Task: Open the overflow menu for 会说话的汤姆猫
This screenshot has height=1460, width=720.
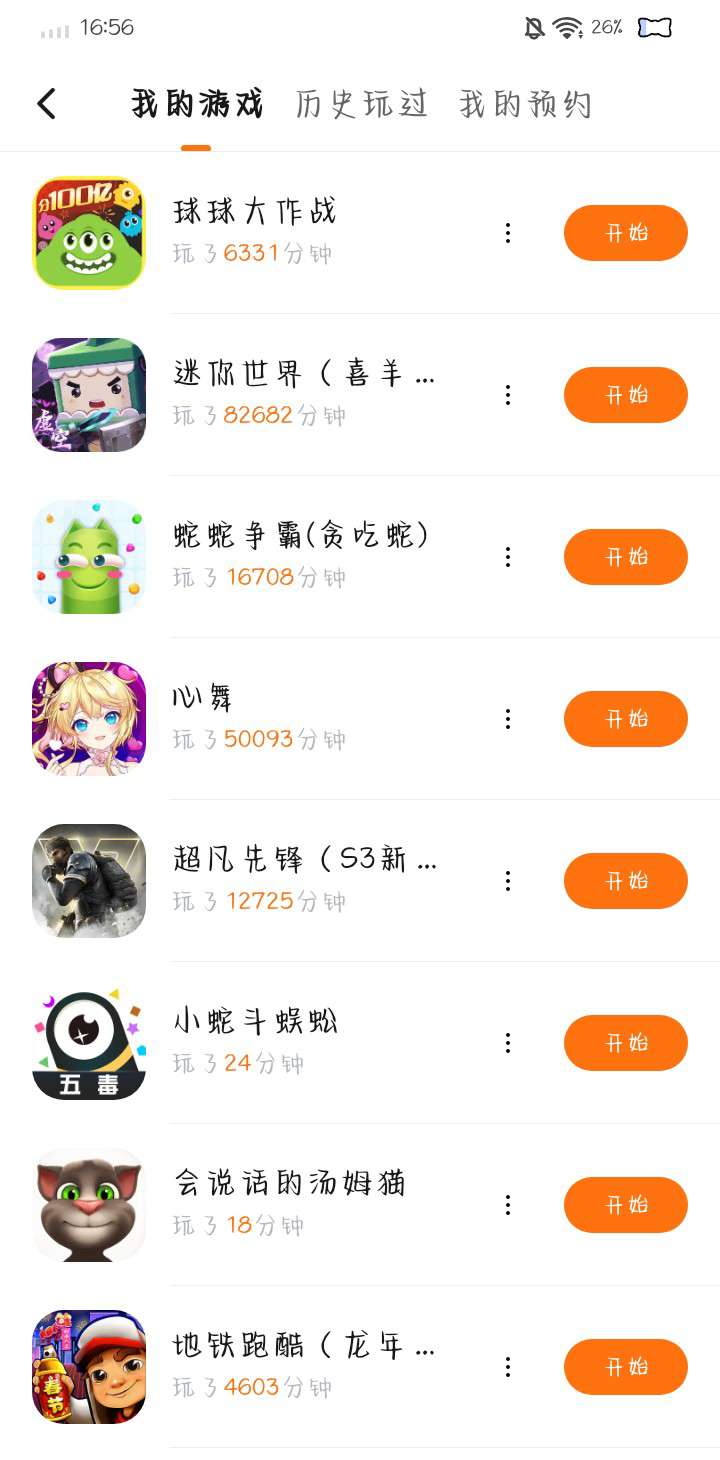Action: click(x=508, y=1205)
